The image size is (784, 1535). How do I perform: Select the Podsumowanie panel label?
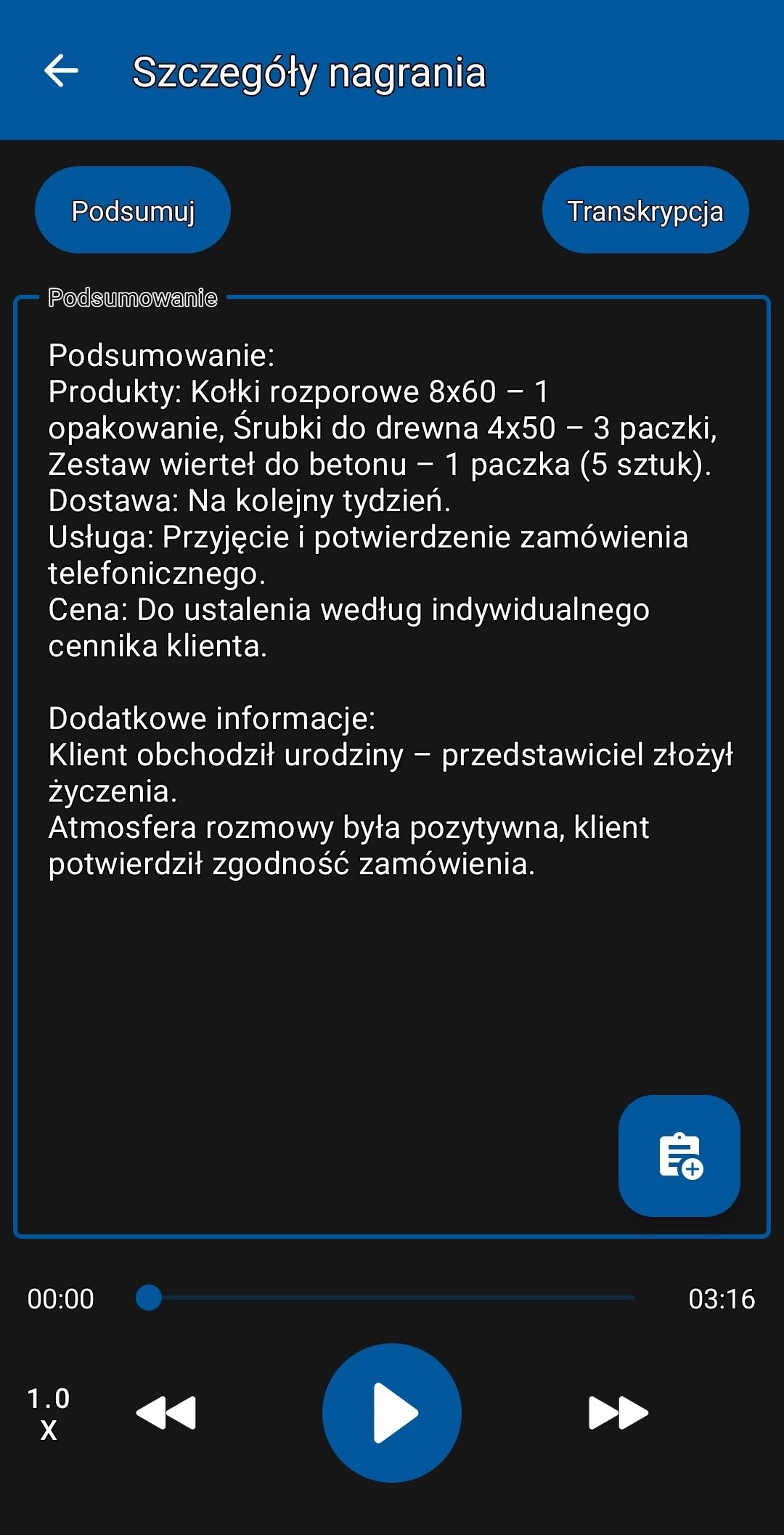click(132, 298)
